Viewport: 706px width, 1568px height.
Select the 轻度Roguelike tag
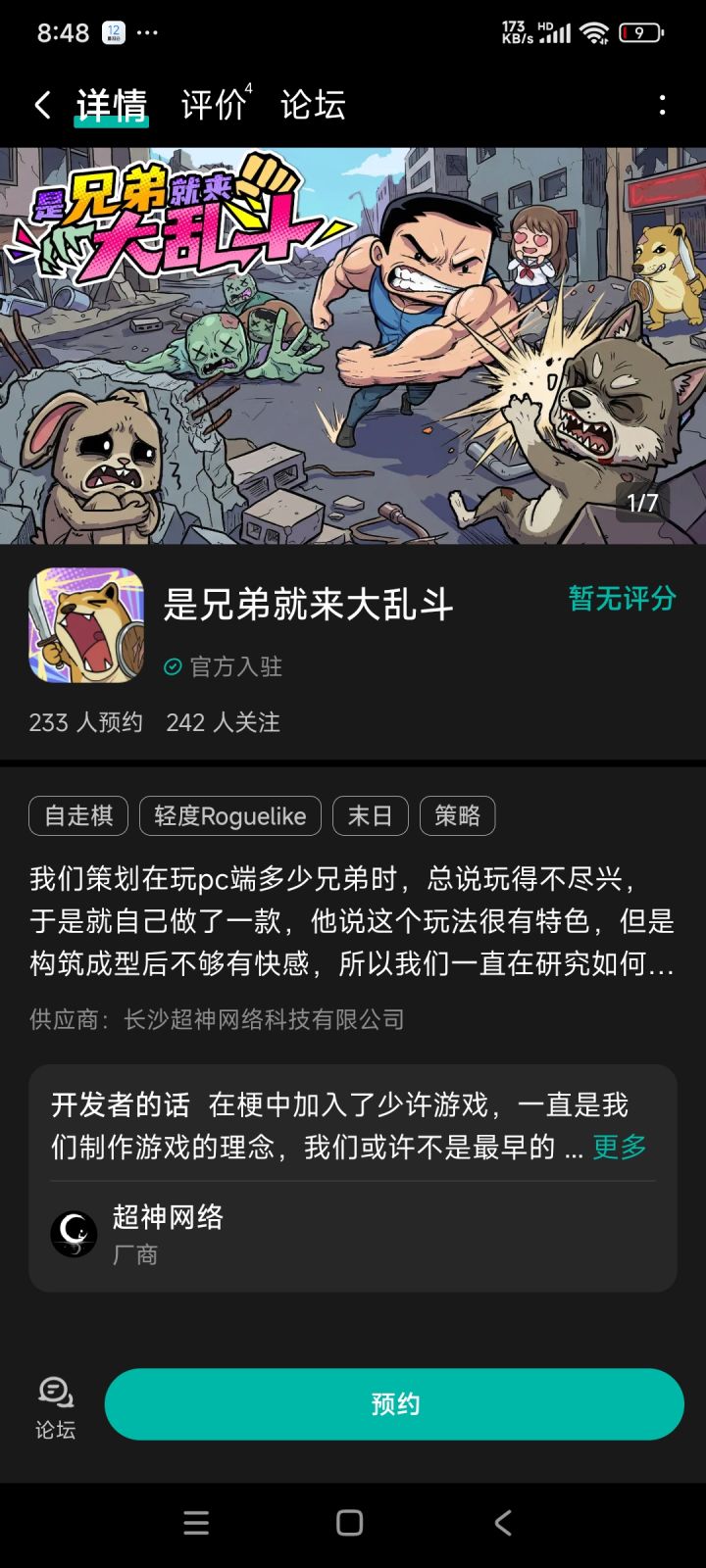229,815
